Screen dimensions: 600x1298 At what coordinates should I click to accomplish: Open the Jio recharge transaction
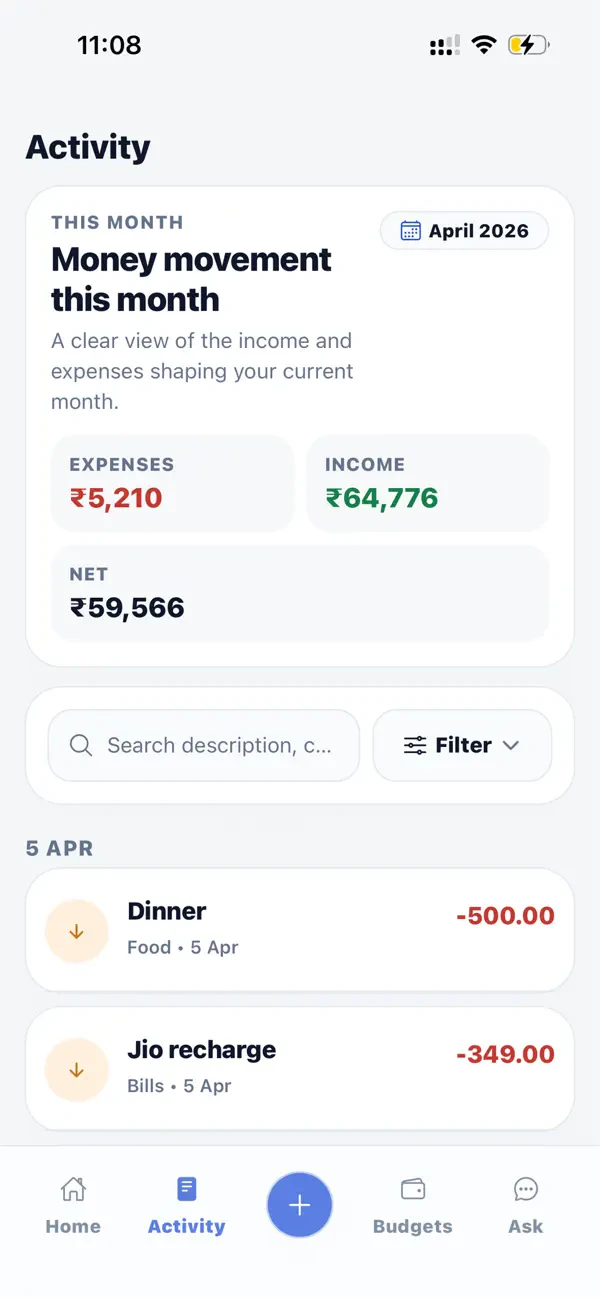tap(300, 1068)
